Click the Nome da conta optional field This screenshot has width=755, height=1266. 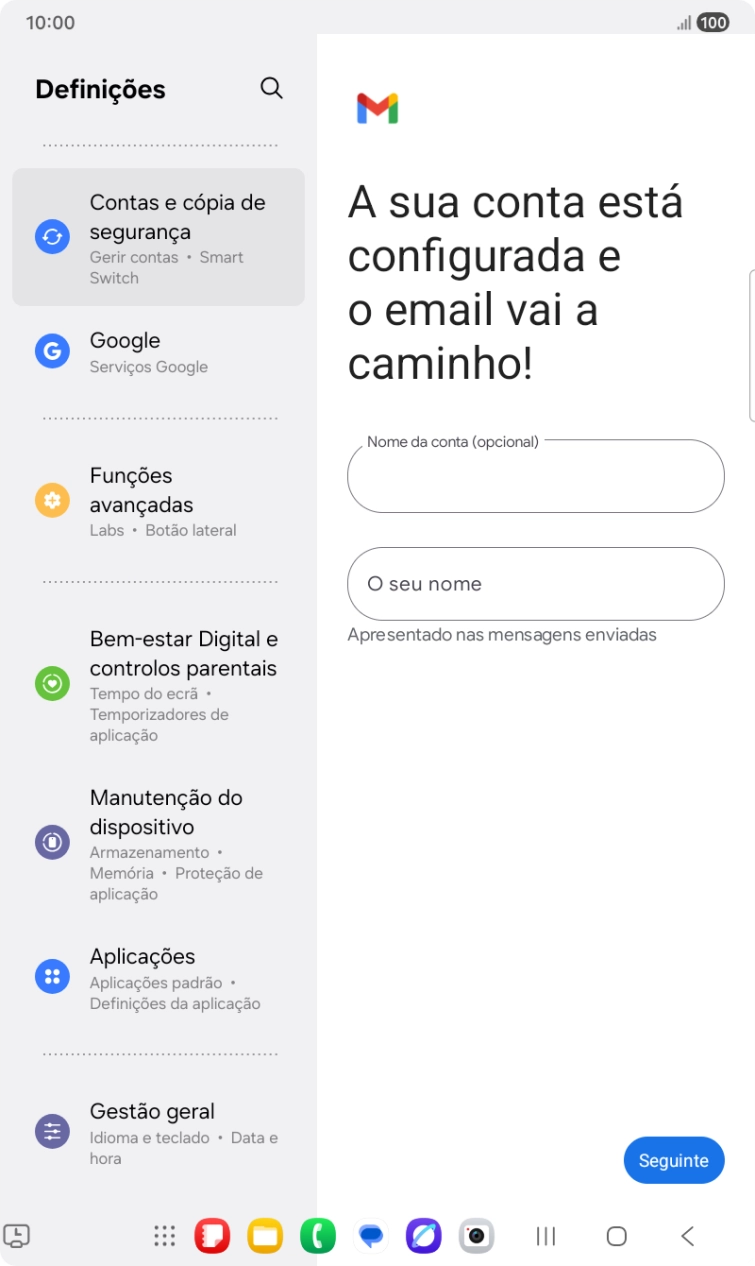tap(535, 477)
